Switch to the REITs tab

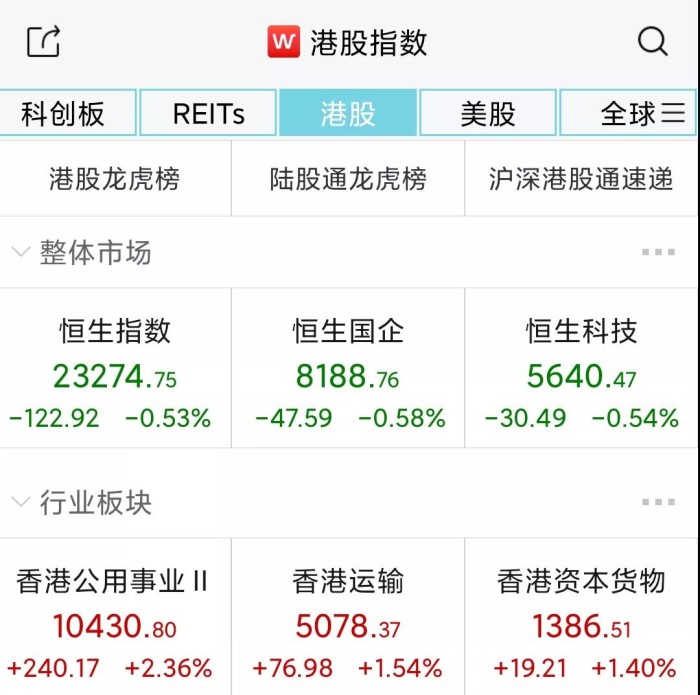[208, 114]
